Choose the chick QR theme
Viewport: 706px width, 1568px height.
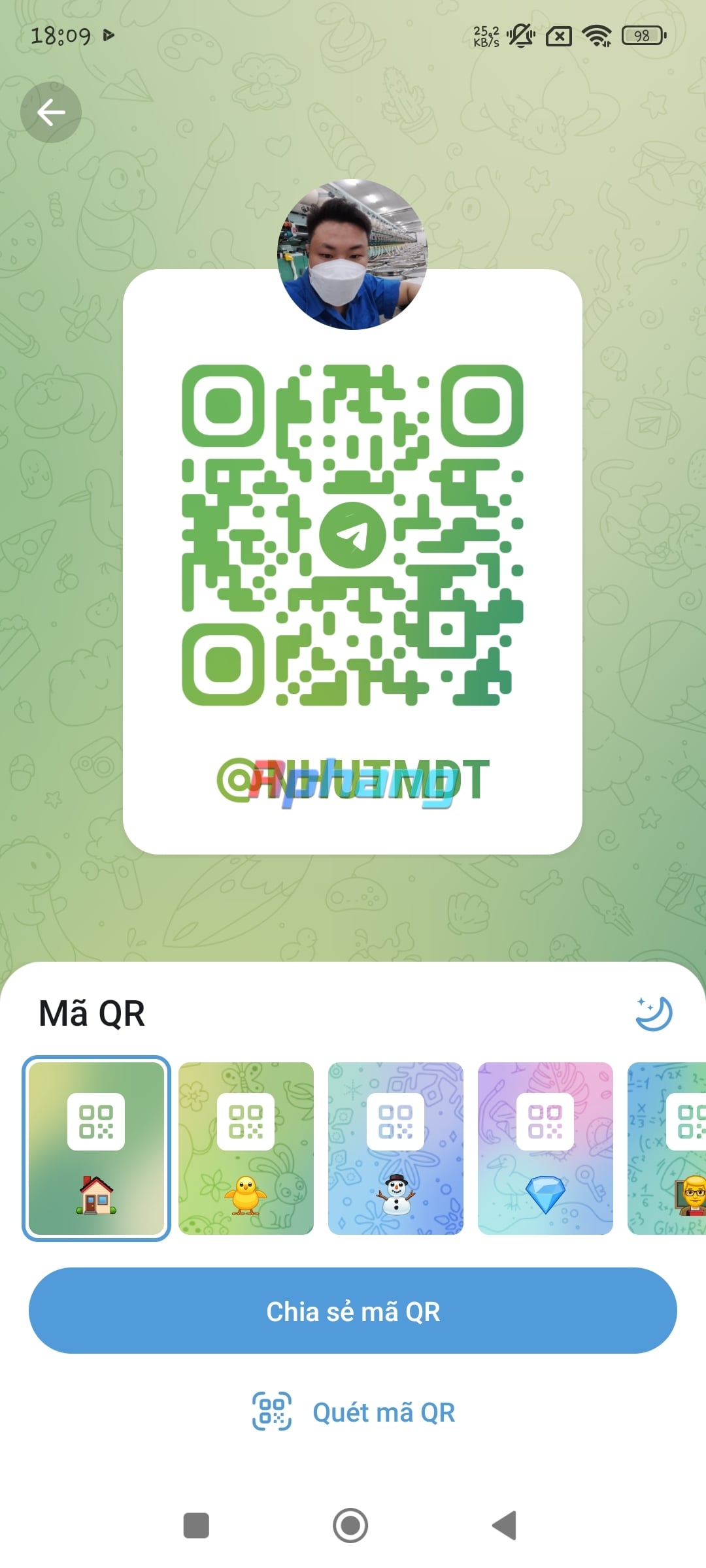246,1148
